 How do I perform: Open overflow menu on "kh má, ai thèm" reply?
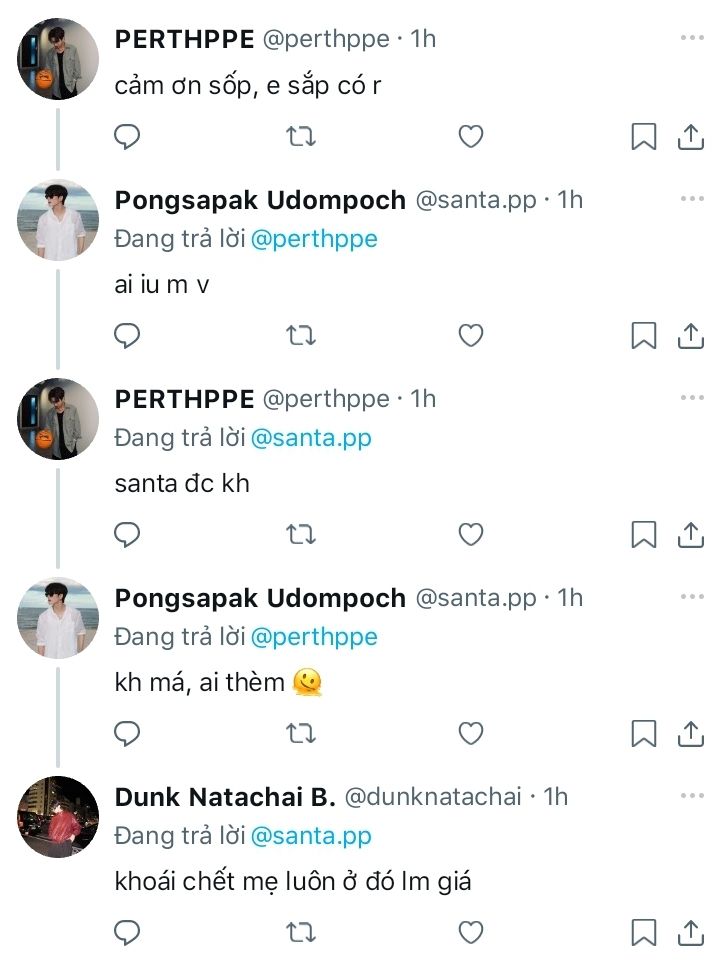pos(691,597)
